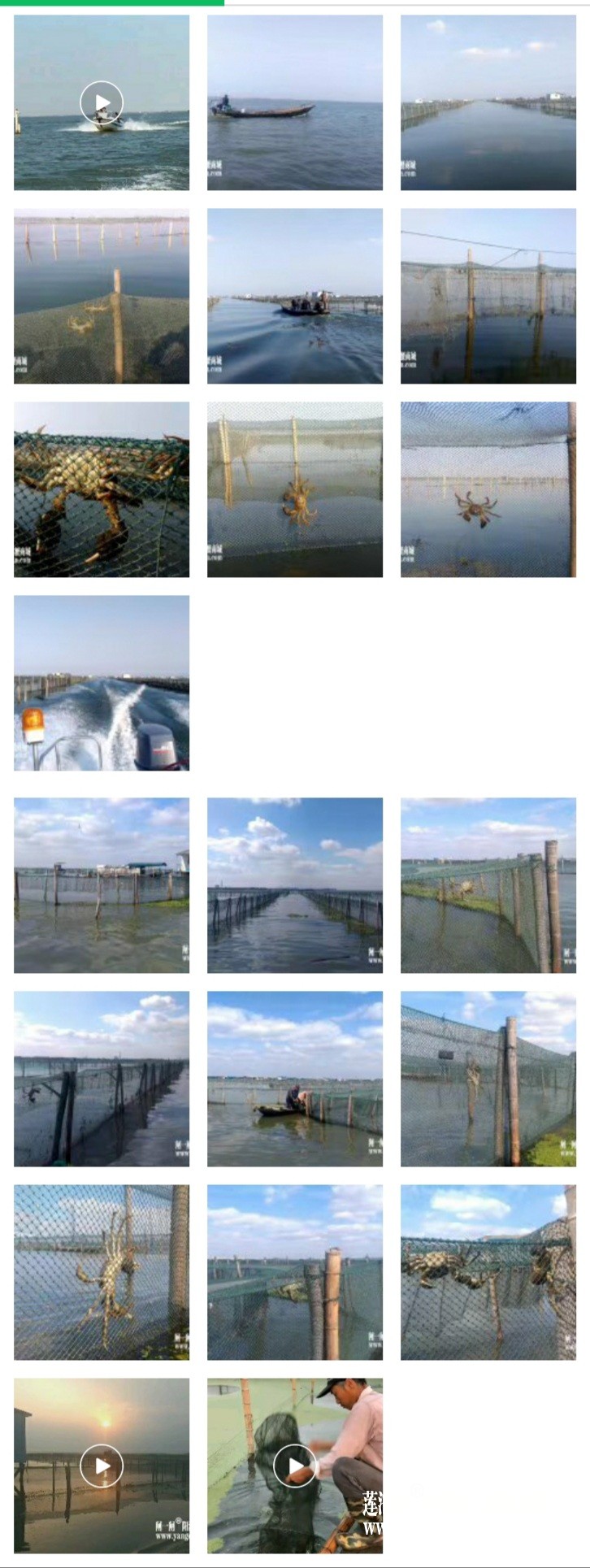This screenshot has width=590, height=1568.
Task: Open photo of boat with people in channel
Action: pyautogui.click(x=294, y=296)
